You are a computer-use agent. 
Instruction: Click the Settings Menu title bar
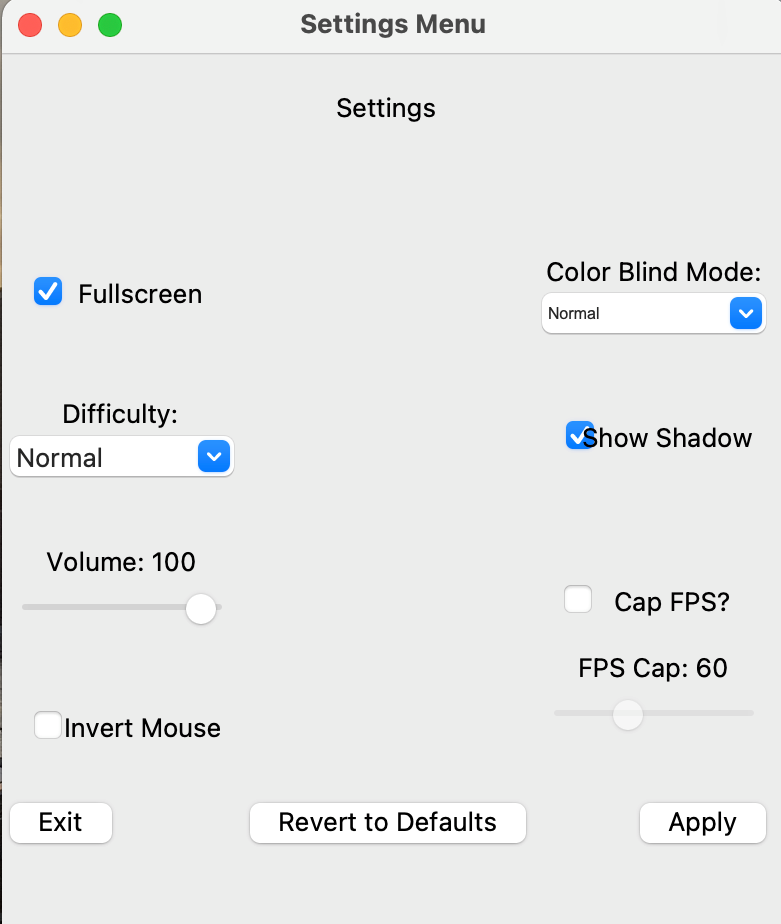392,24
